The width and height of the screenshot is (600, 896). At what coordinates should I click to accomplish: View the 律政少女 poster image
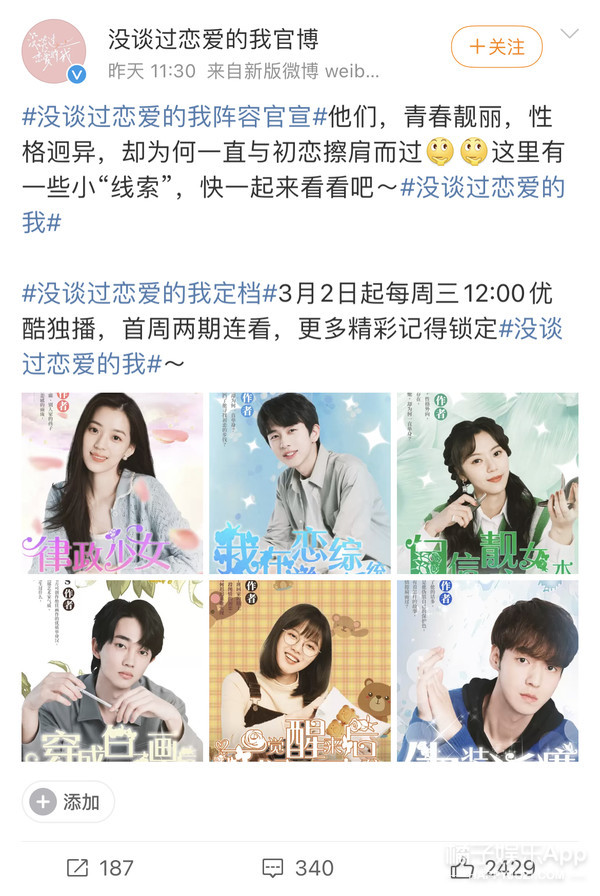(112, 483)
